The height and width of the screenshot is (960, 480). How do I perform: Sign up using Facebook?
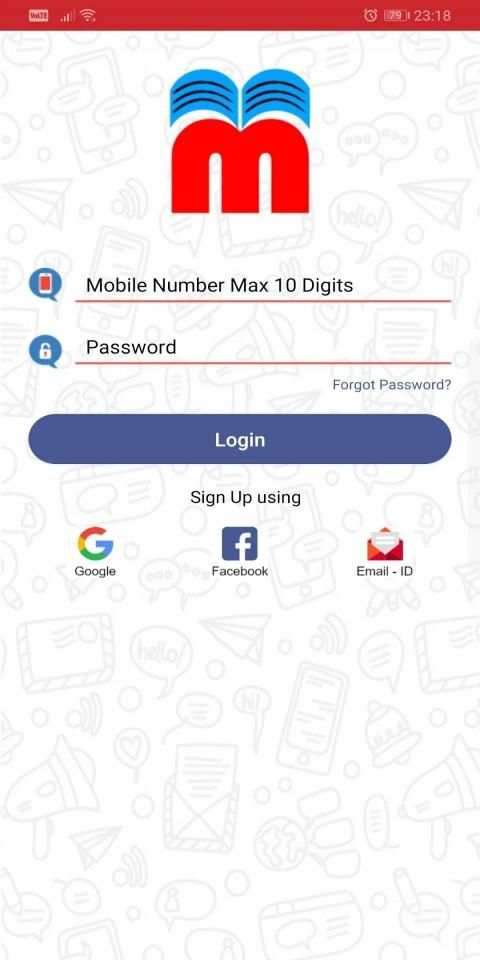point(239,551)
